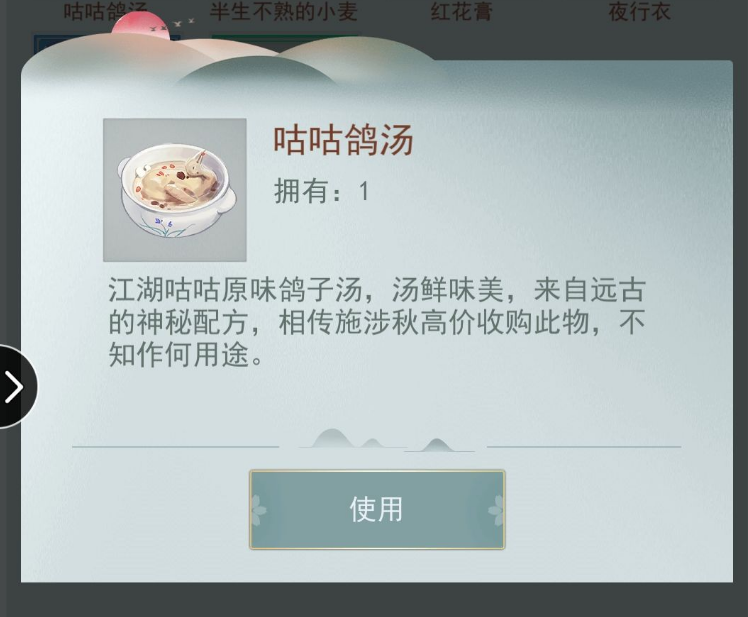Use the 咕咕鸽汤 item with 使用
The width and height of the screenshot is (748, 617).
[377, 510]
